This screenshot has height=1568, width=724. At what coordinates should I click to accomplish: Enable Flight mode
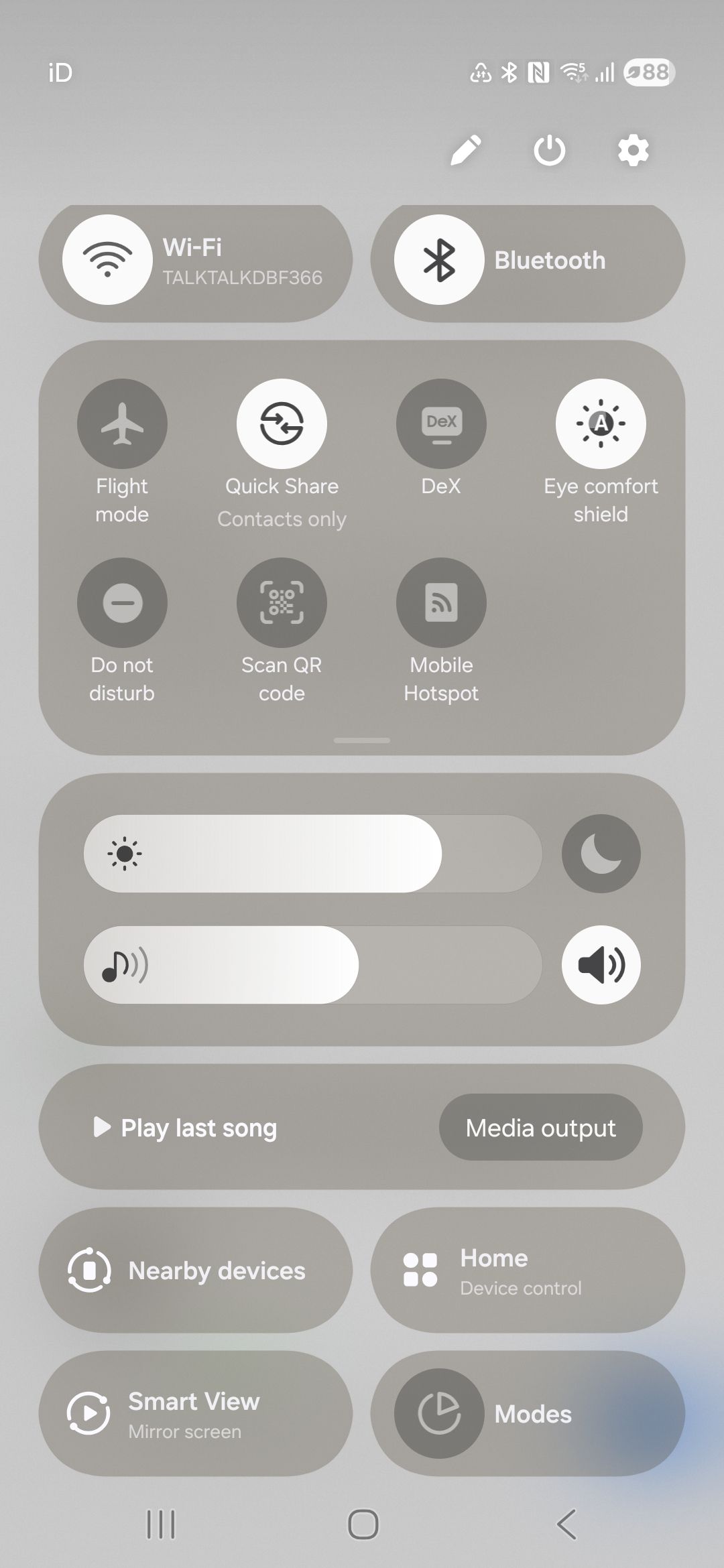pyautogui.click(x=122, y=423)
